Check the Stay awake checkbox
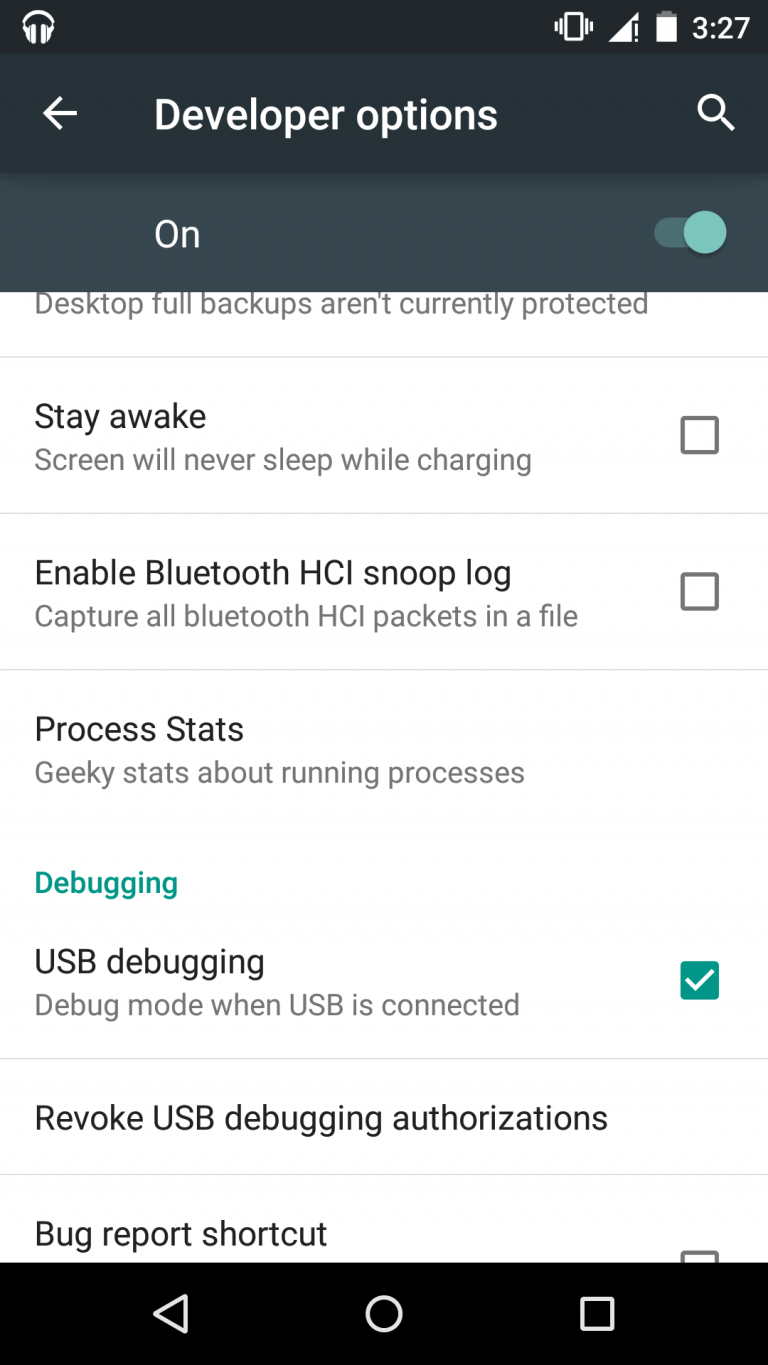This screenshot has width=768, height=1365. (699, 435)
